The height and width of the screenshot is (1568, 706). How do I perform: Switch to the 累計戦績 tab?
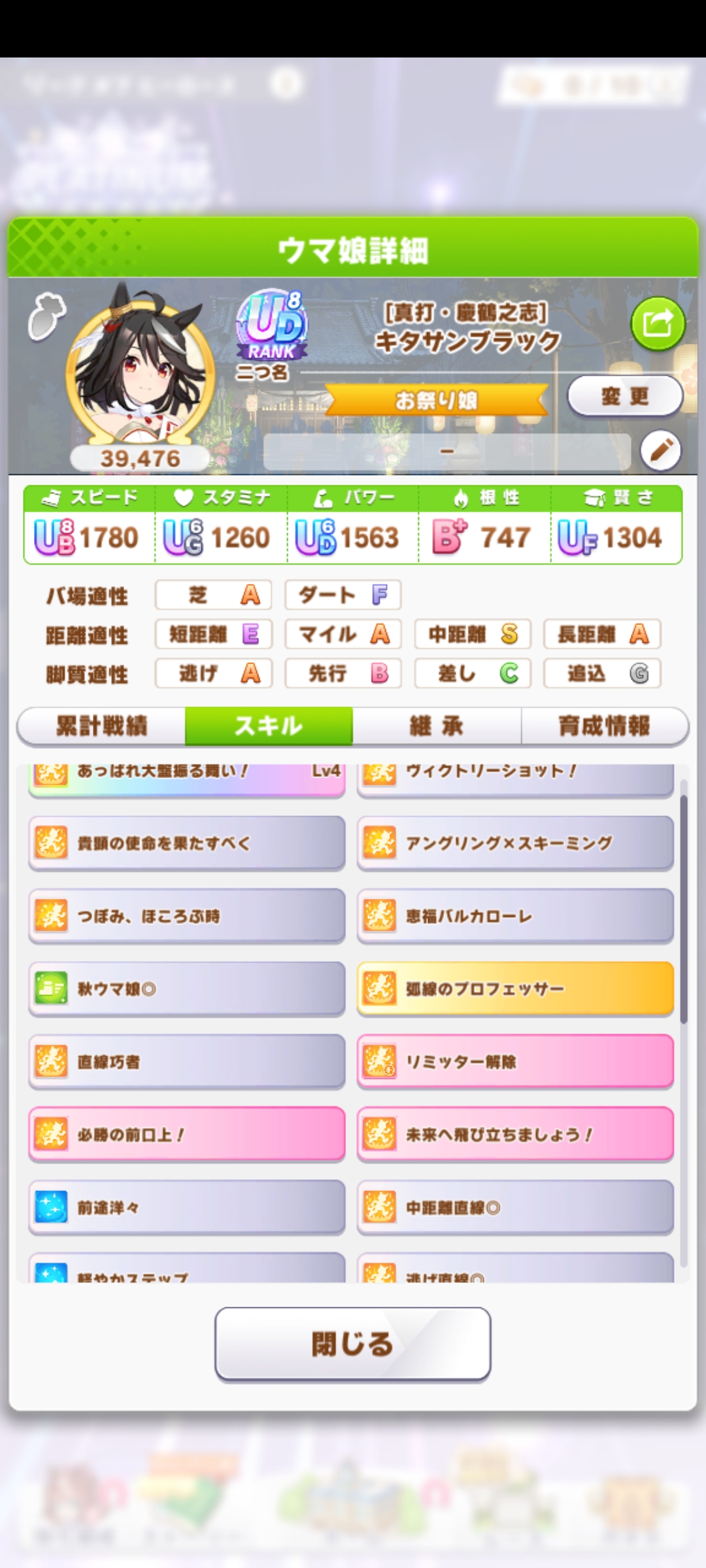(102, 726)
